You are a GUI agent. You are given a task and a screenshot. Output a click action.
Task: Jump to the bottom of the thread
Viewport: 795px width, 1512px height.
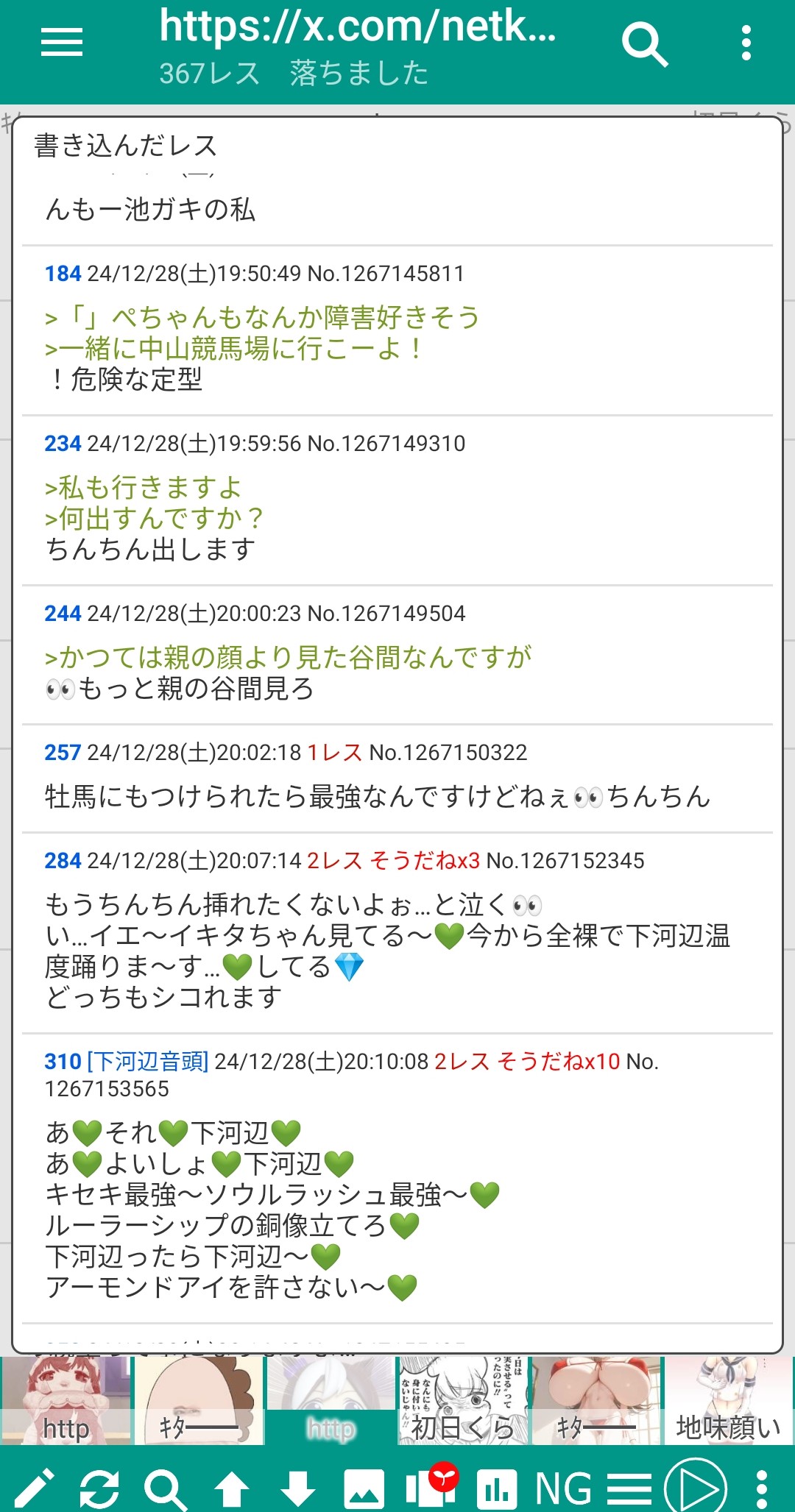click(x=298, y=1488)
